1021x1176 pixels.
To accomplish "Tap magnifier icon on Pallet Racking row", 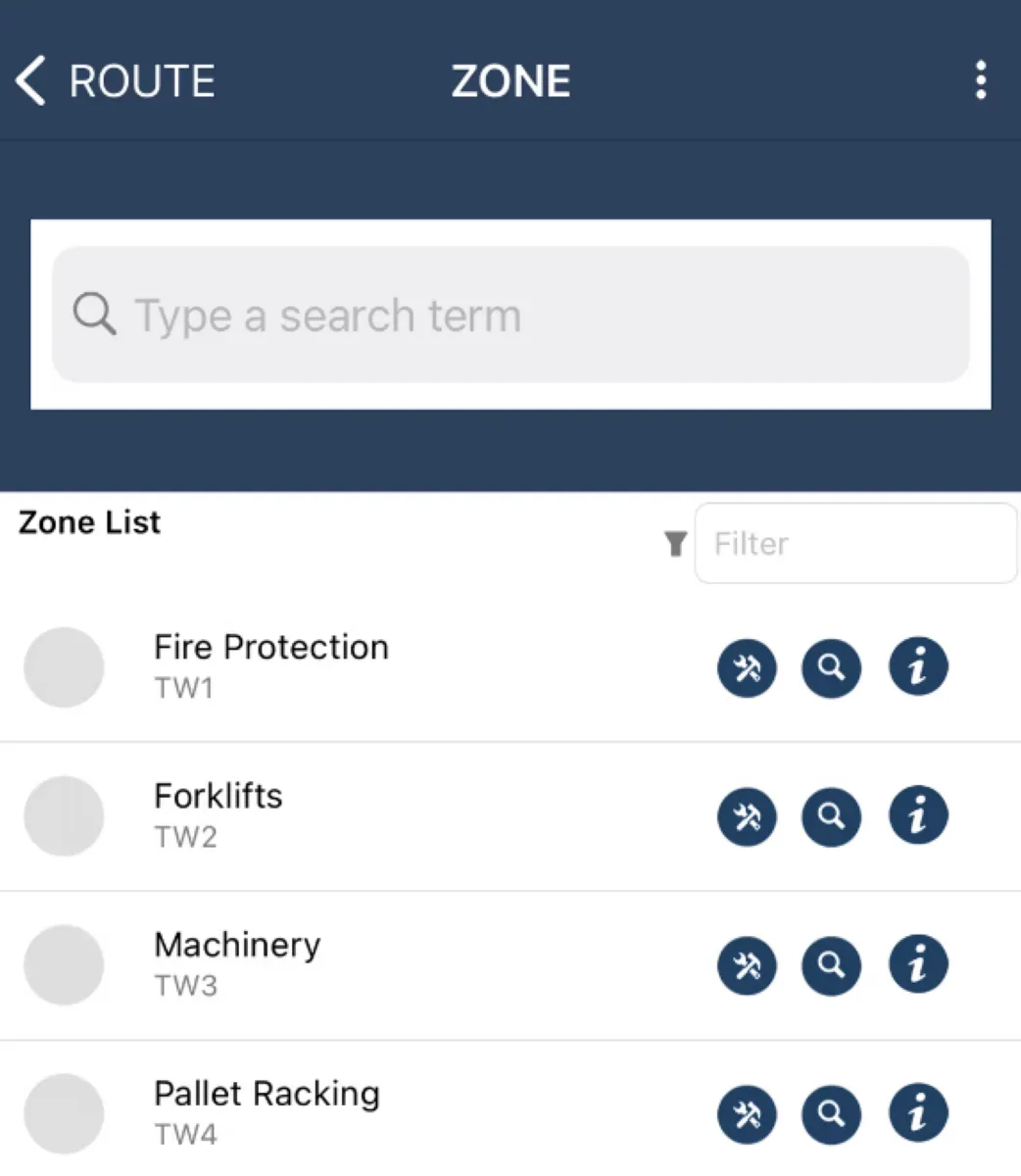I will (831, 1115).
